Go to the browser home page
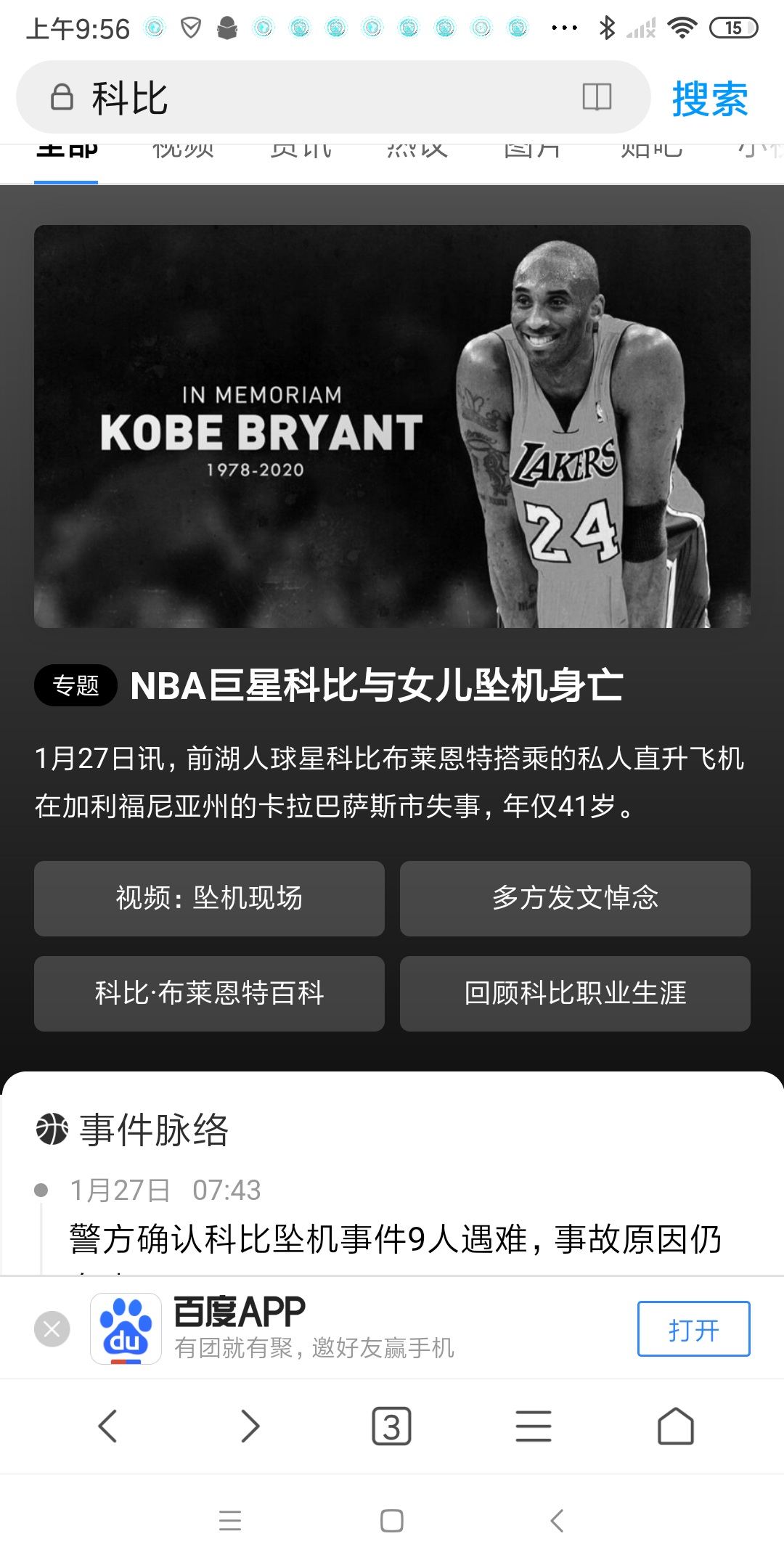This screenshot has width=784, height=1568. 676,1426
